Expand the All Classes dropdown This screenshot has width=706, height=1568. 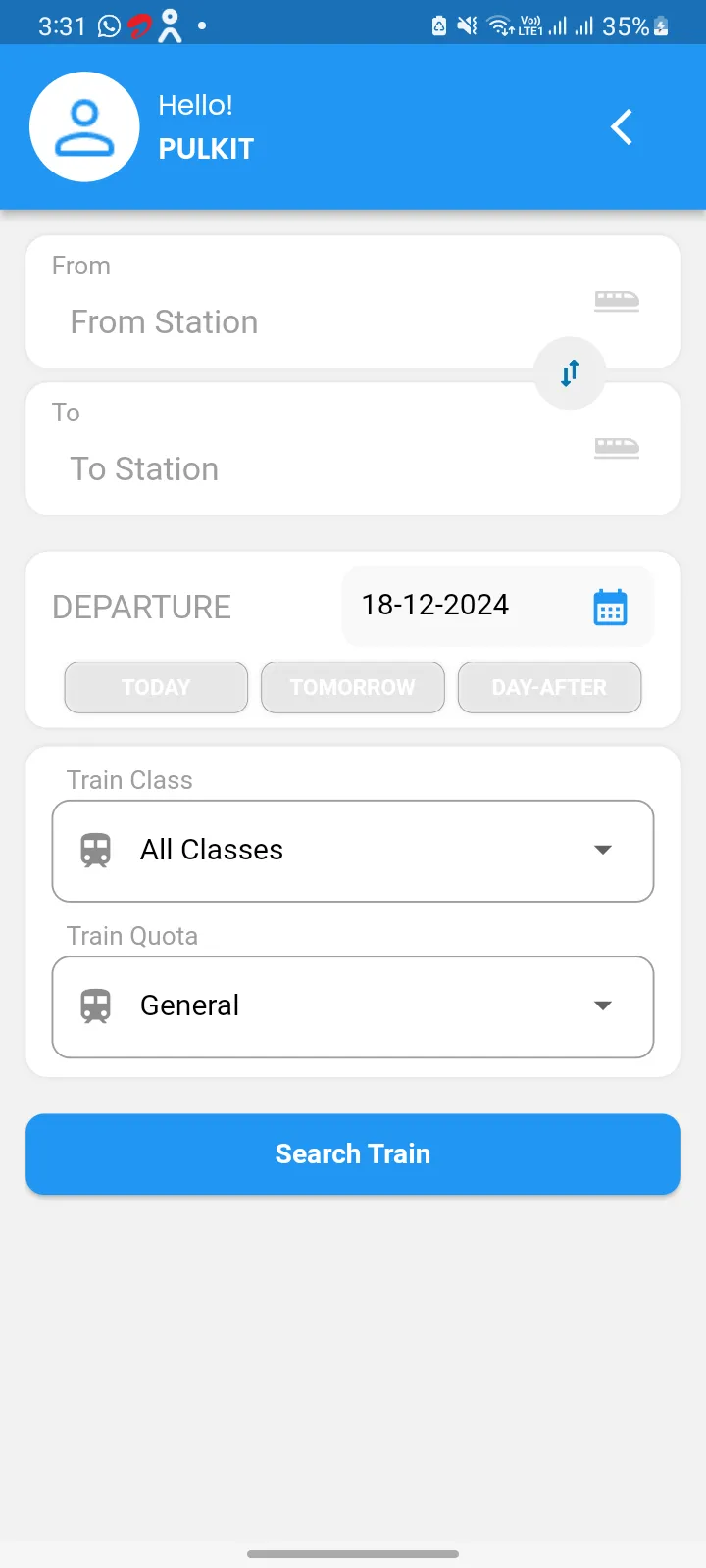(x=353, y=850)
